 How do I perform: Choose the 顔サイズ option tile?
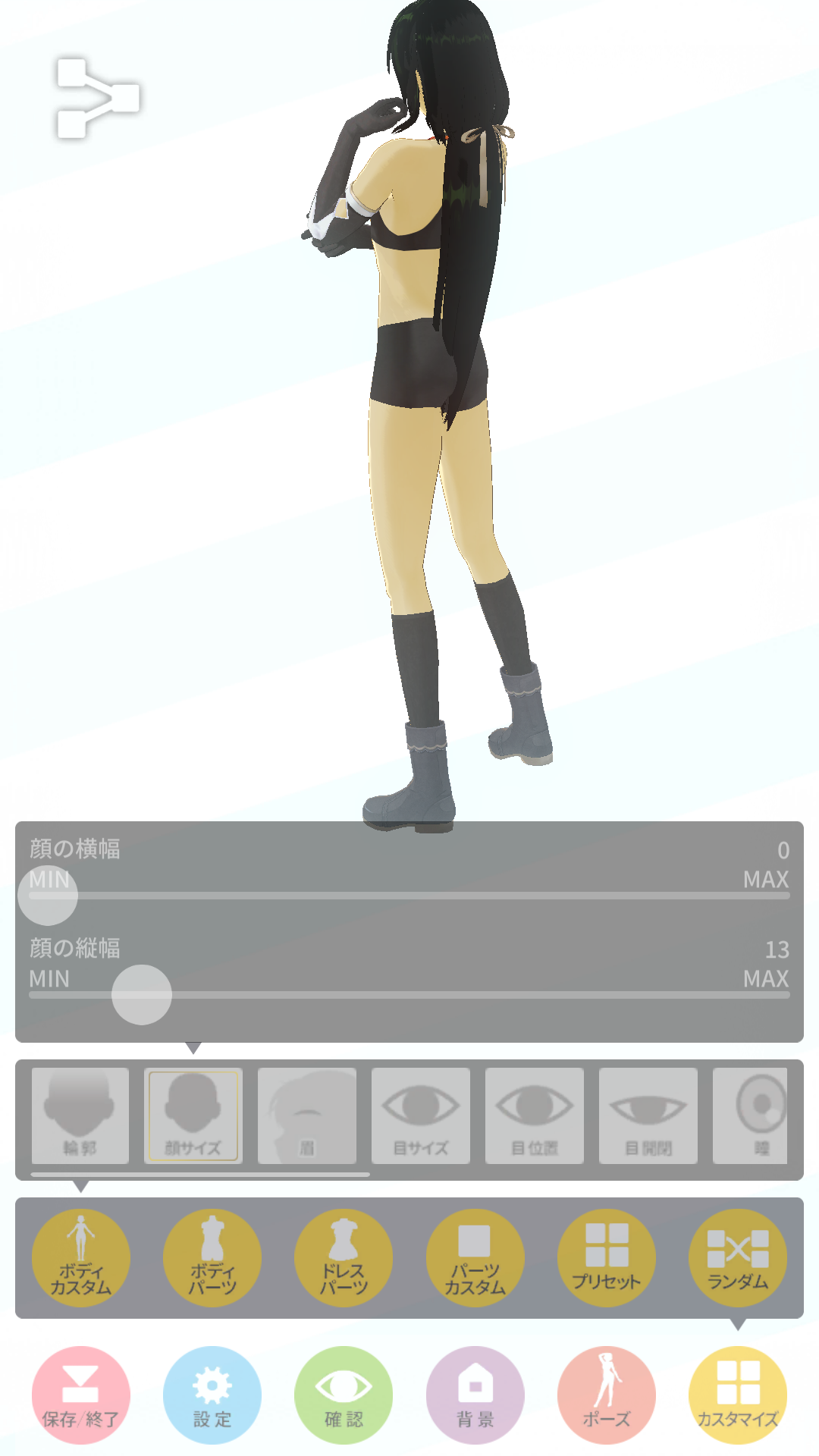(193, 1116)
